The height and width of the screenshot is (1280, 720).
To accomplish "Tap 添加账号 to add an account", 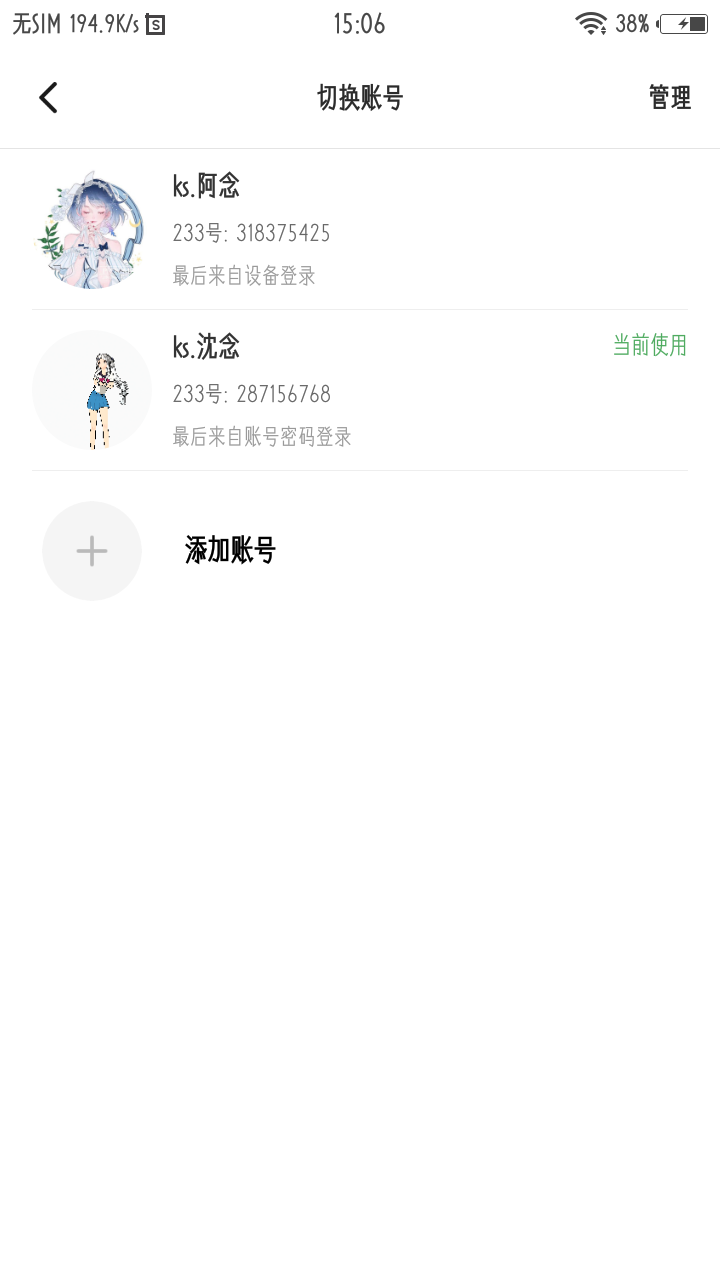I will point(230,551).
